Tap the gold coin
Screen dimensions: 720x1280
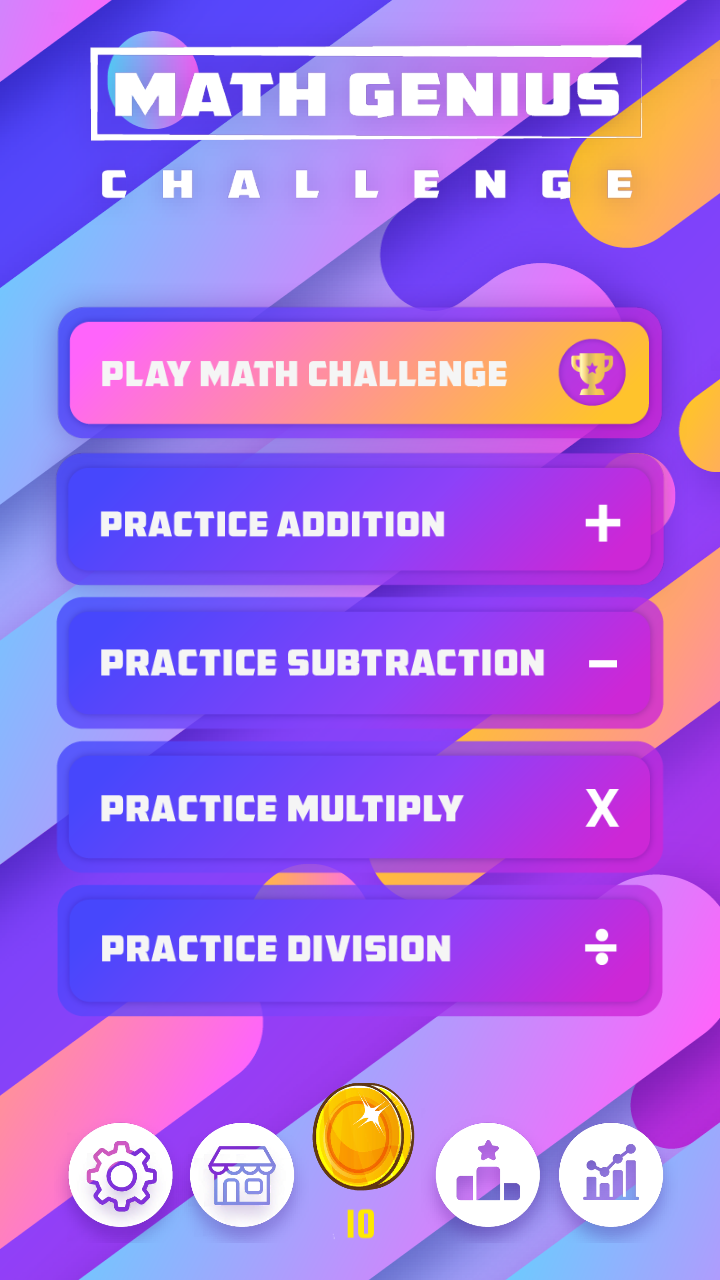click(x=363, y=1137)
